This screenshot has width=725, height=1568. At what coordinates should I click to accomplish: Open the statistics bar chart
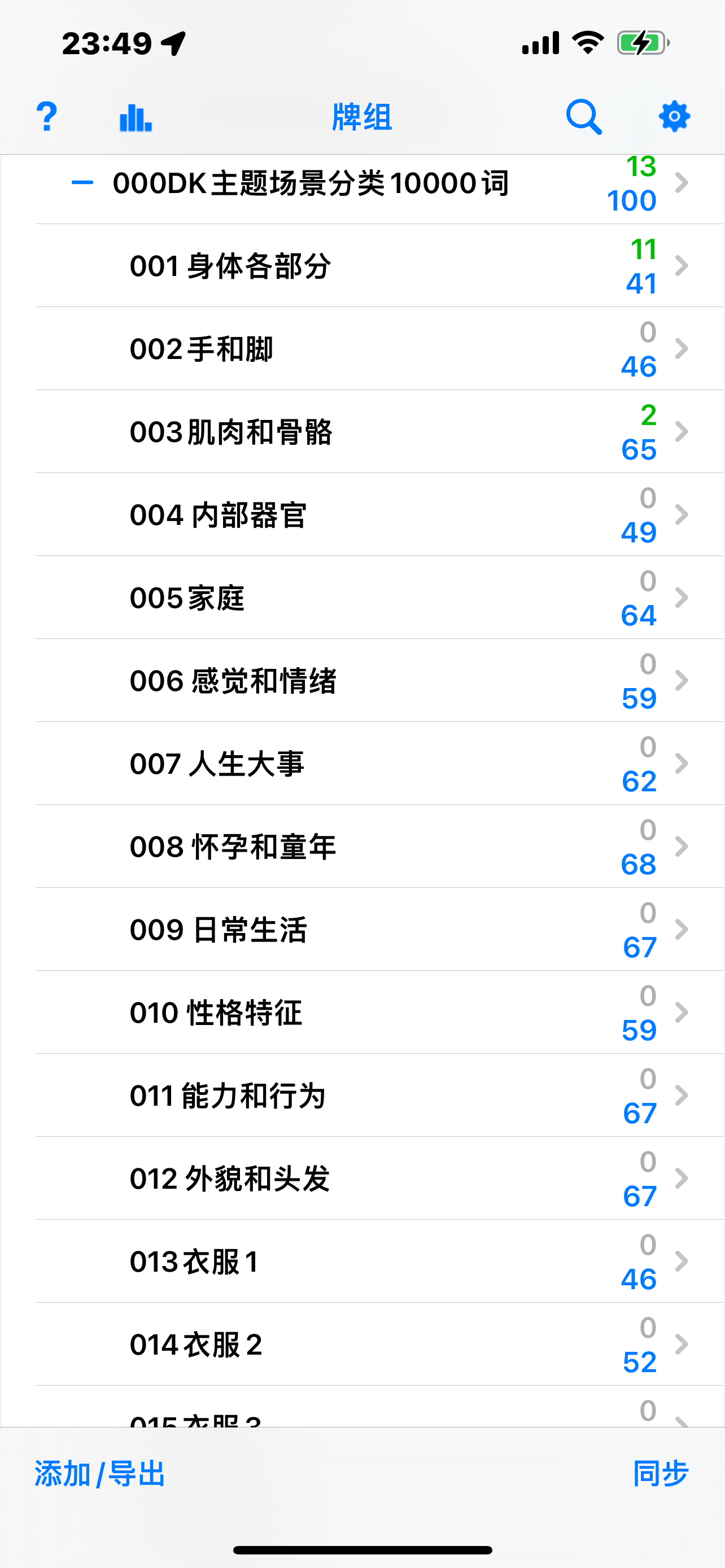point(135,116)
